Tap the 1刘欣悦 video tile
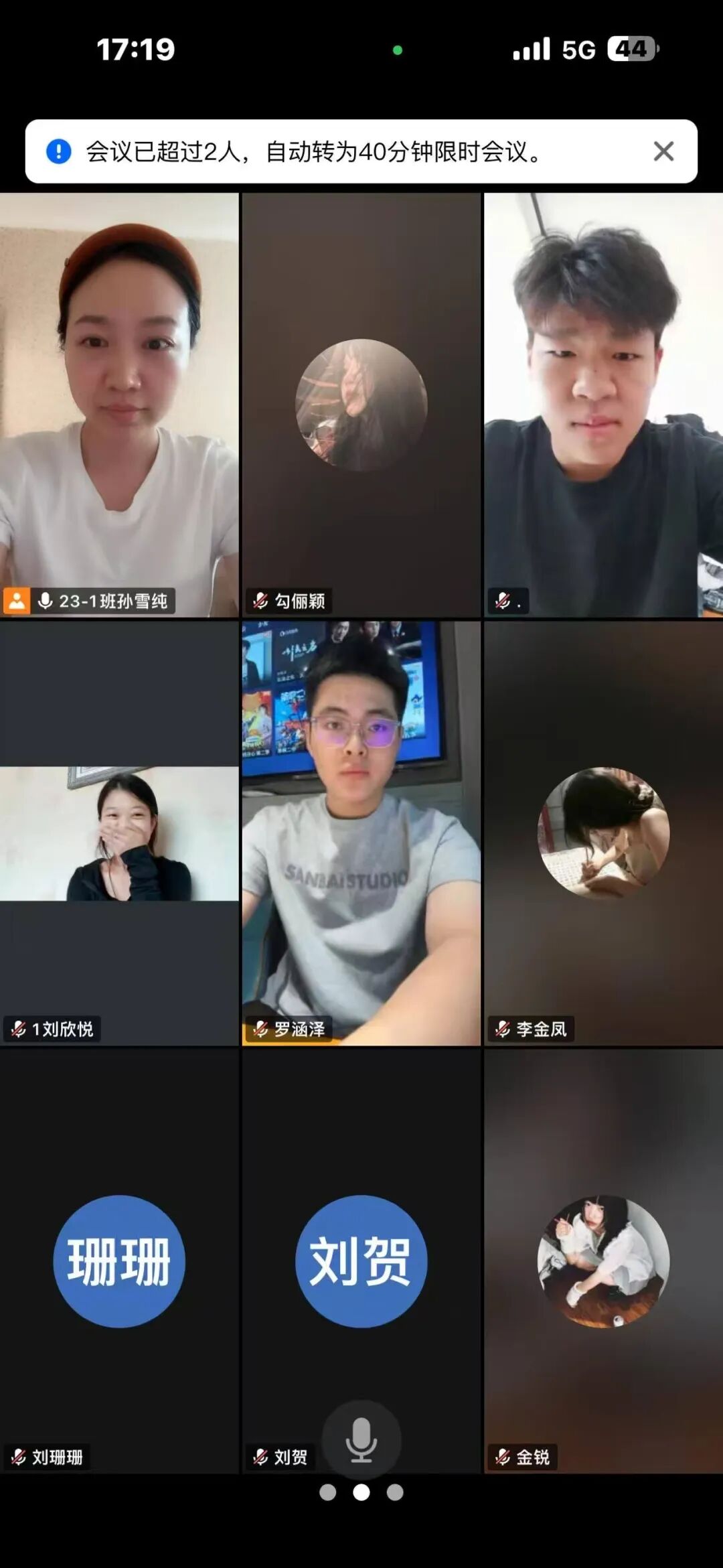Image resolution: width=723 pixels, height=1568 pixels. [x=119, y=833]
